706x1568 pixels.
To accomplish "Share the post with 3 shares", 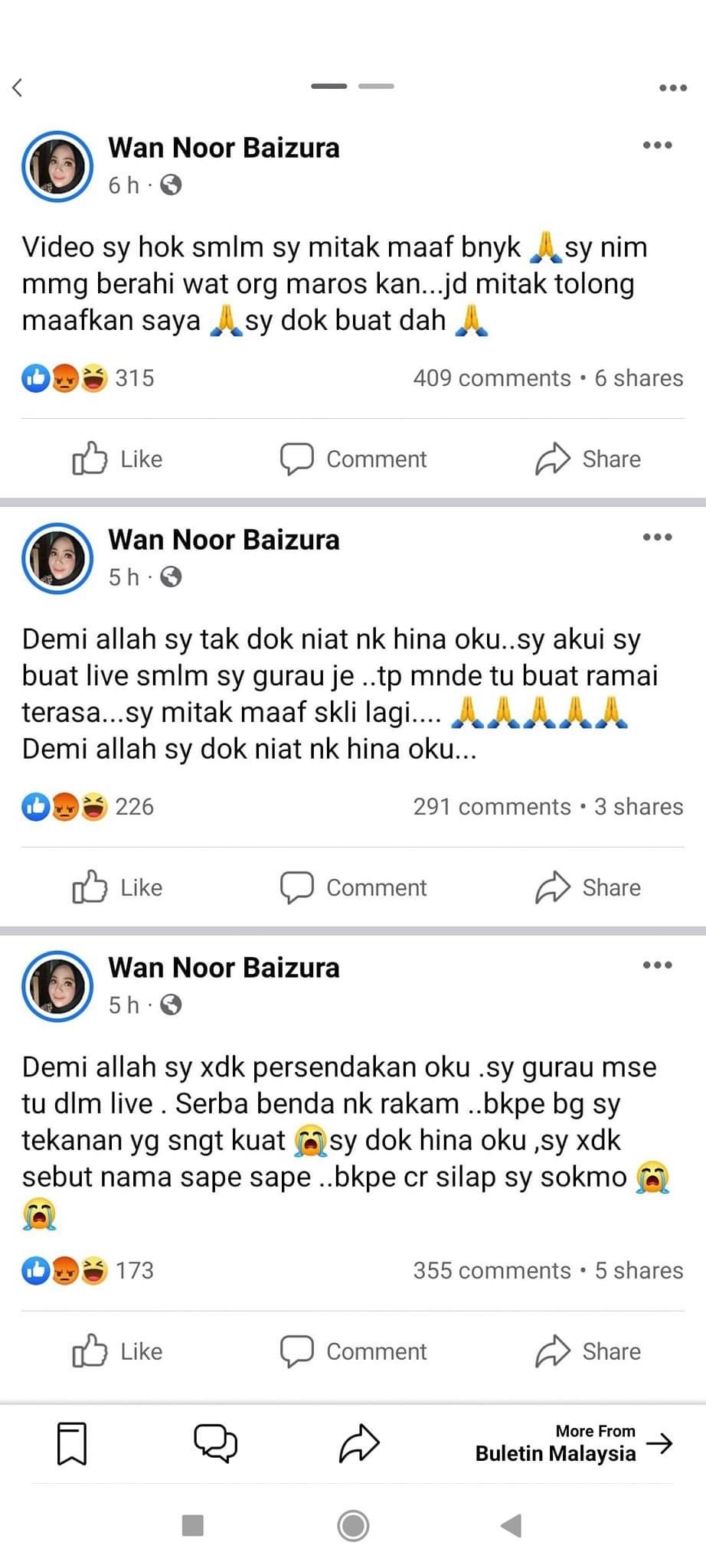I will (587, 887).
